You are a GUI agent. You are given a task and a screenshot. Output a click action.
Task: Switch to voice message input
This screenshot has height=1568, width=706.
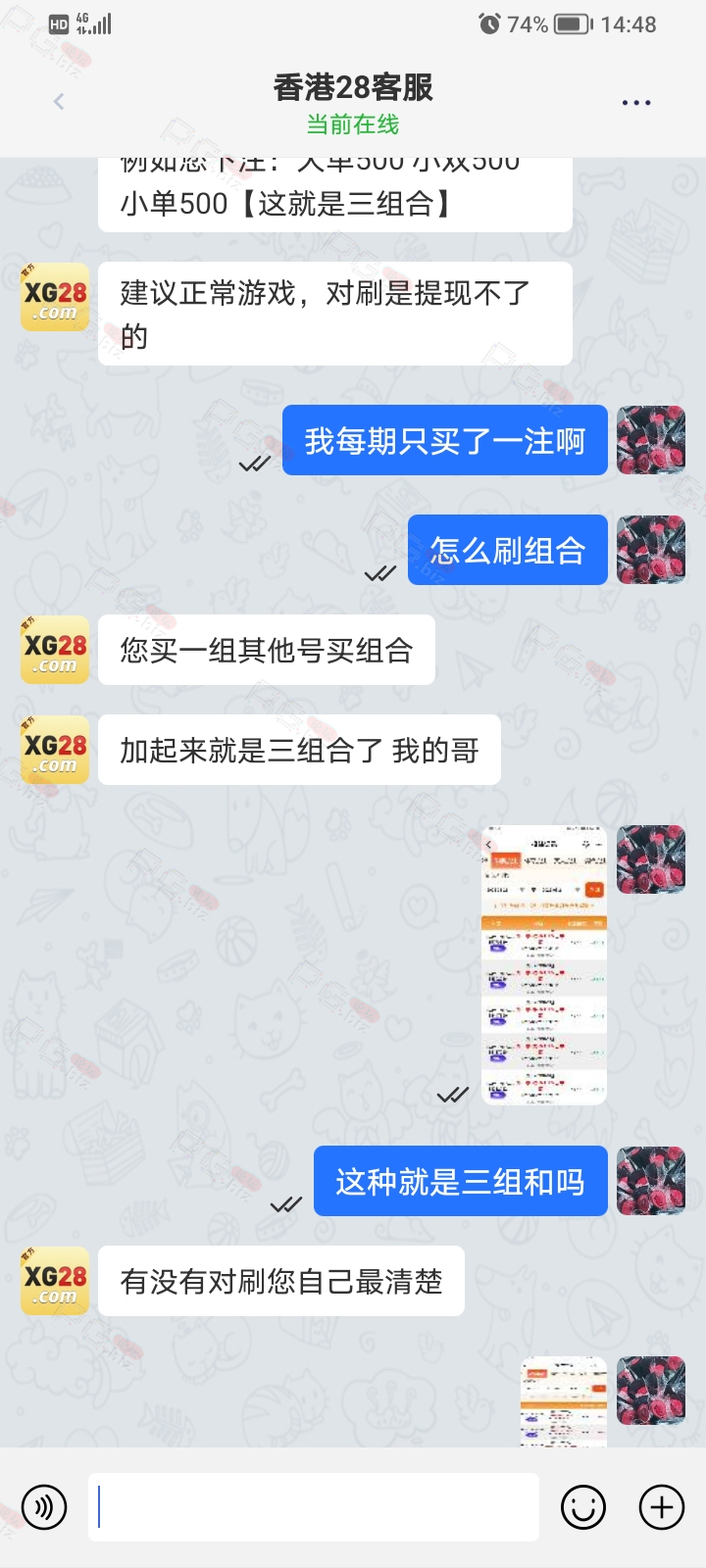(44, 1507)
